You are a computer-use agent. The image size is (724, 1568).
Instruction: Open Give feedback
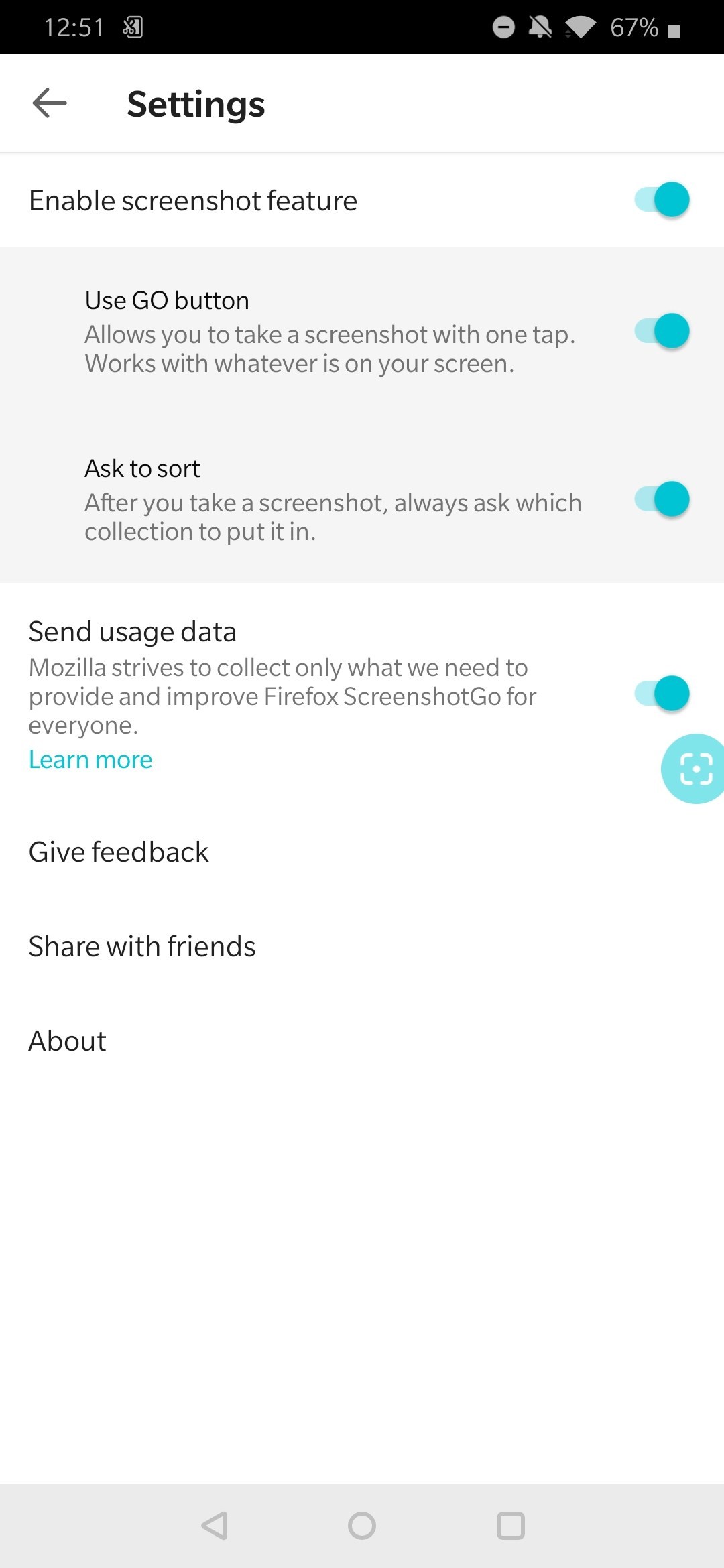[x=362, y=852]
